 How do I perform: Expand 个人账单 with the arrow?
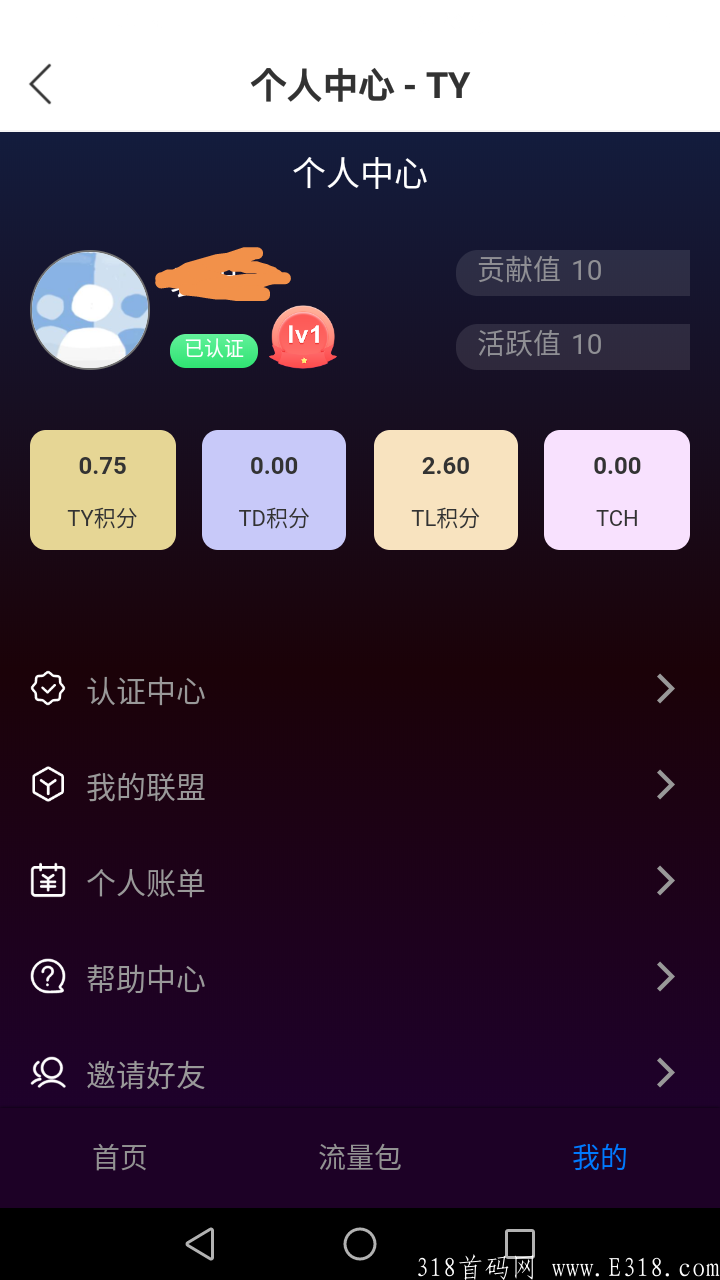pos(665,881)
